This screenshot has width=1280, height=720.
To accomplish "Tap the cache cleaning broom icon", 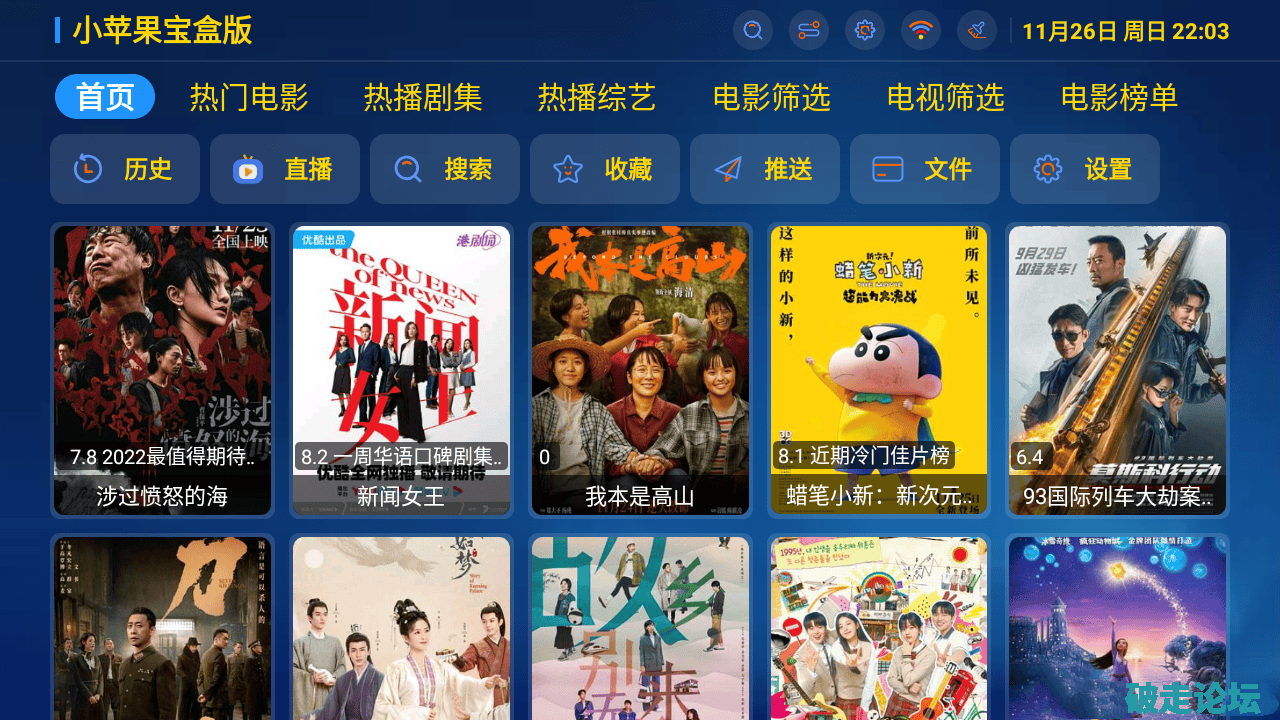I will click(977, 30).
